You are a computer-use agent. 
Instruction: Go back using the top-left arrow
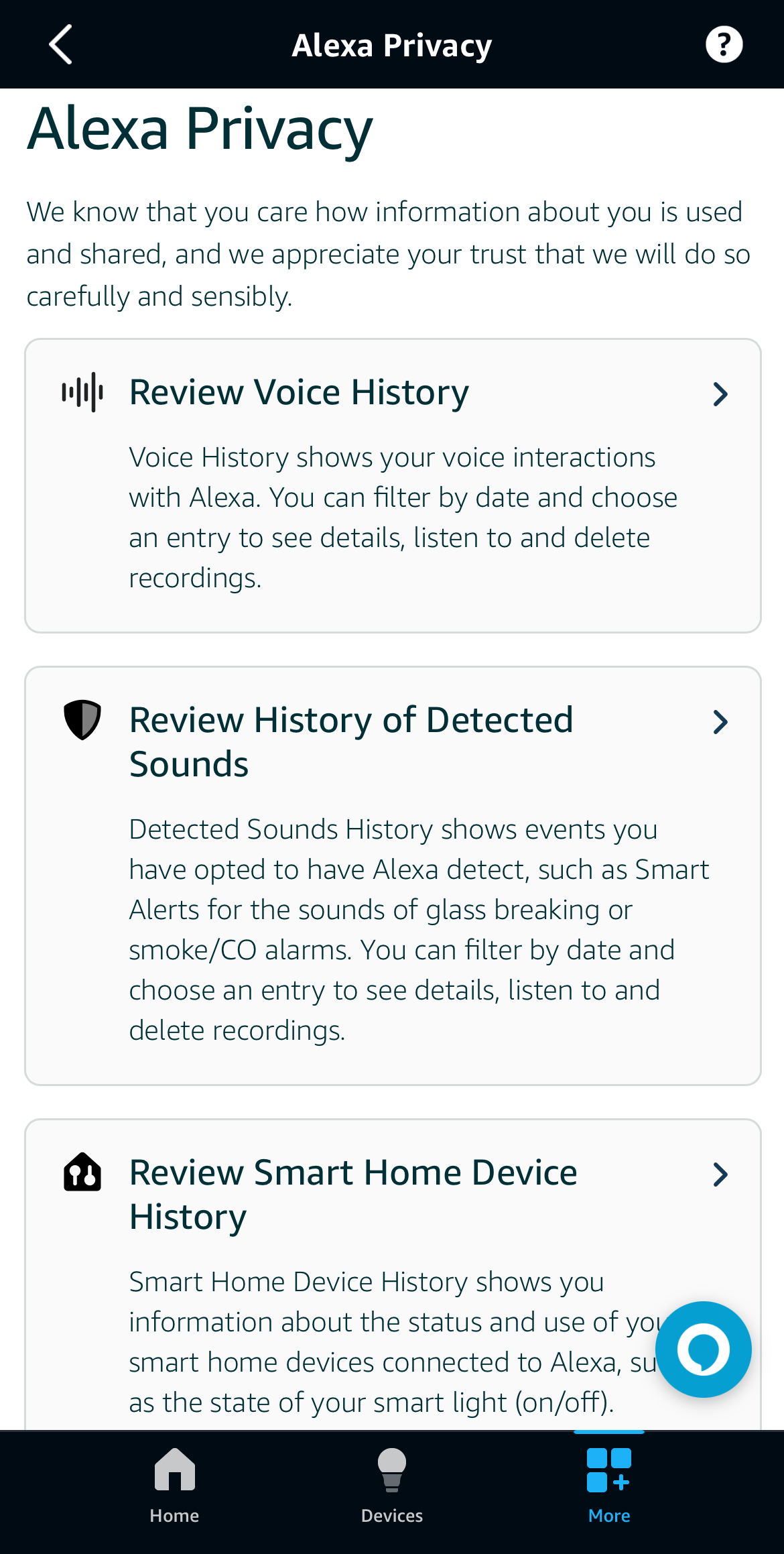pyautogui.click(x=60, y=45)
